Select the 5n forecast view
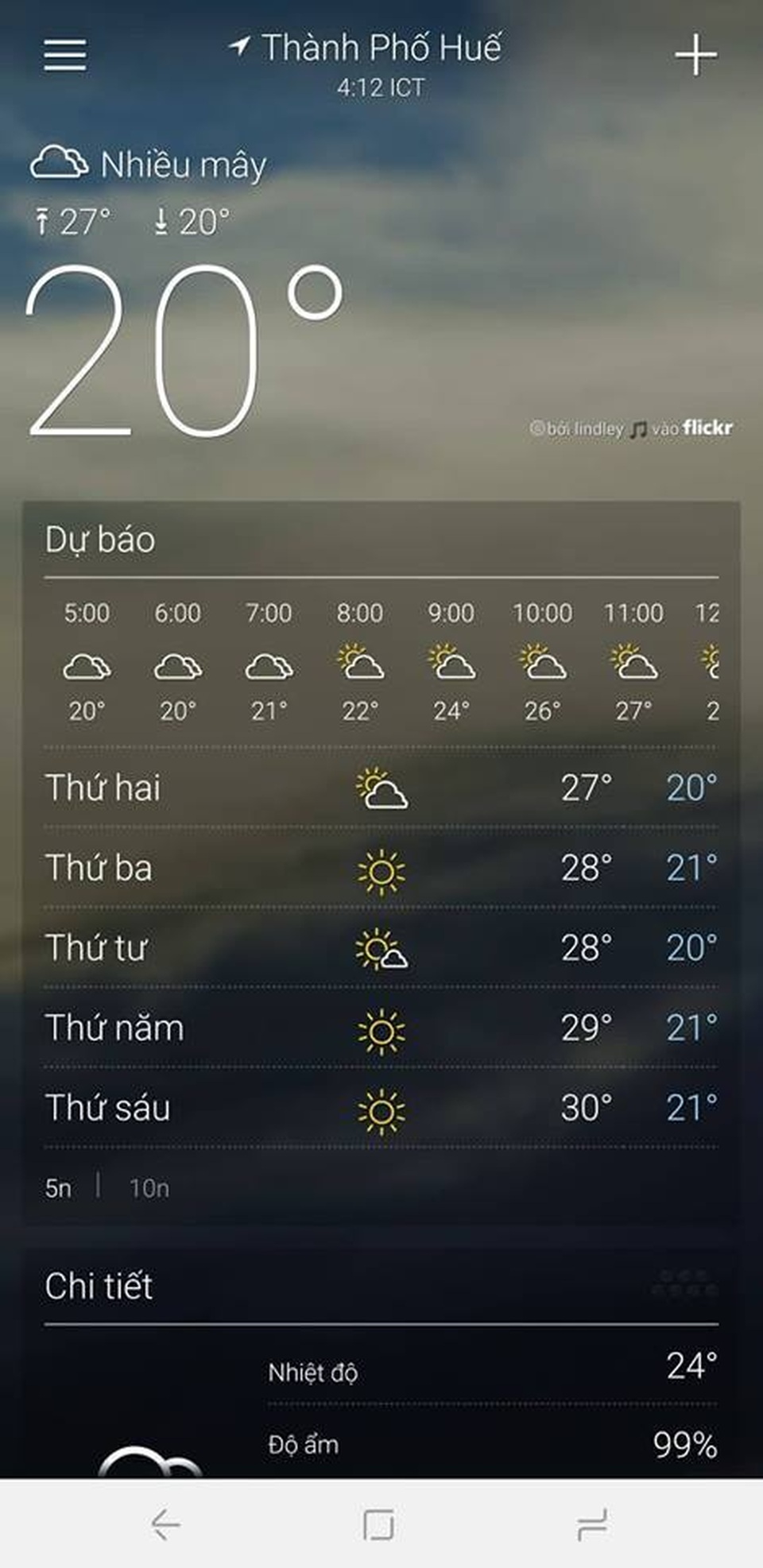 click(x=58, y=1188)
